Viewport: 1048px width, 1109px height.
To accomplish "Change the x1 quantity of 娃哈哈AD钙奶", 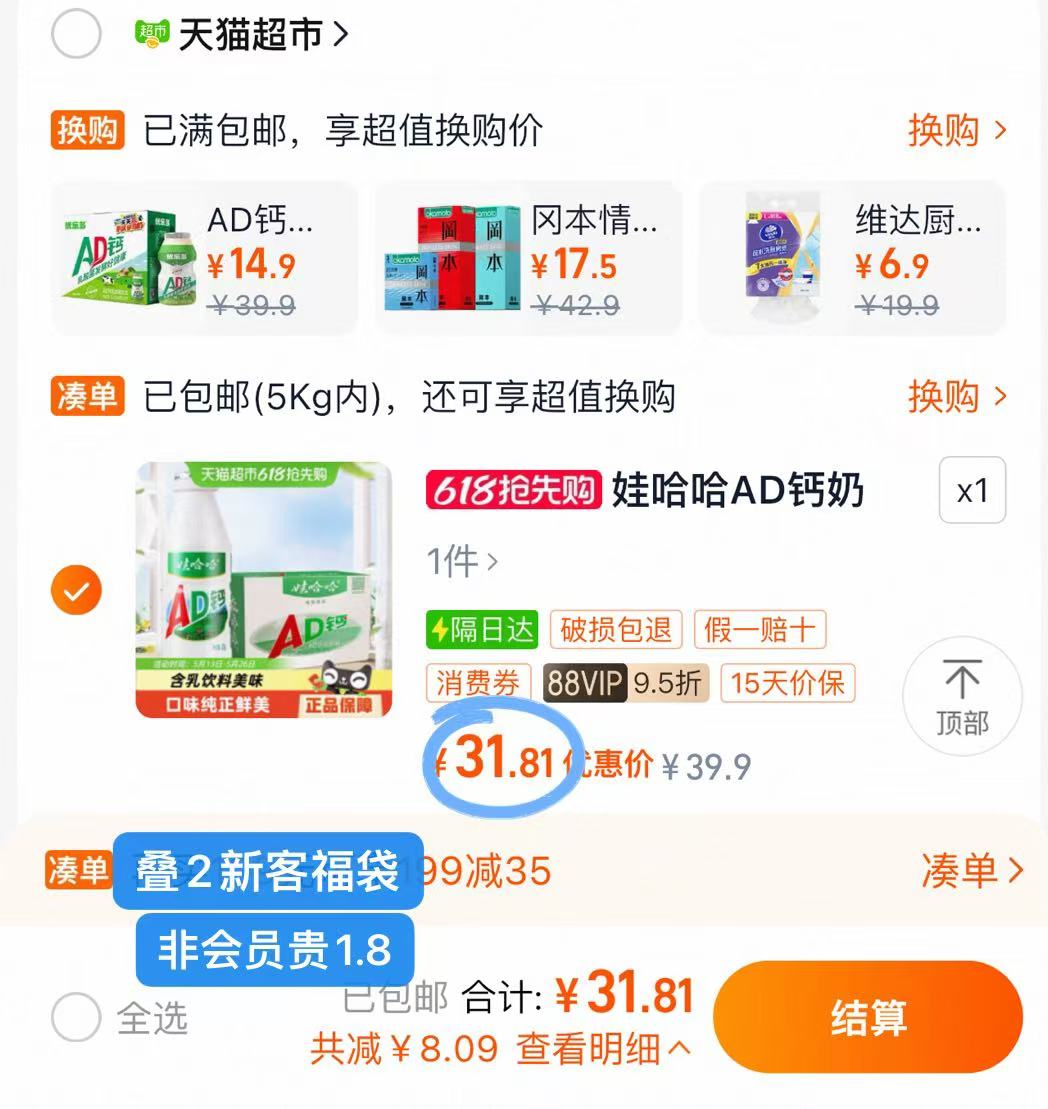I will (972, 491).
